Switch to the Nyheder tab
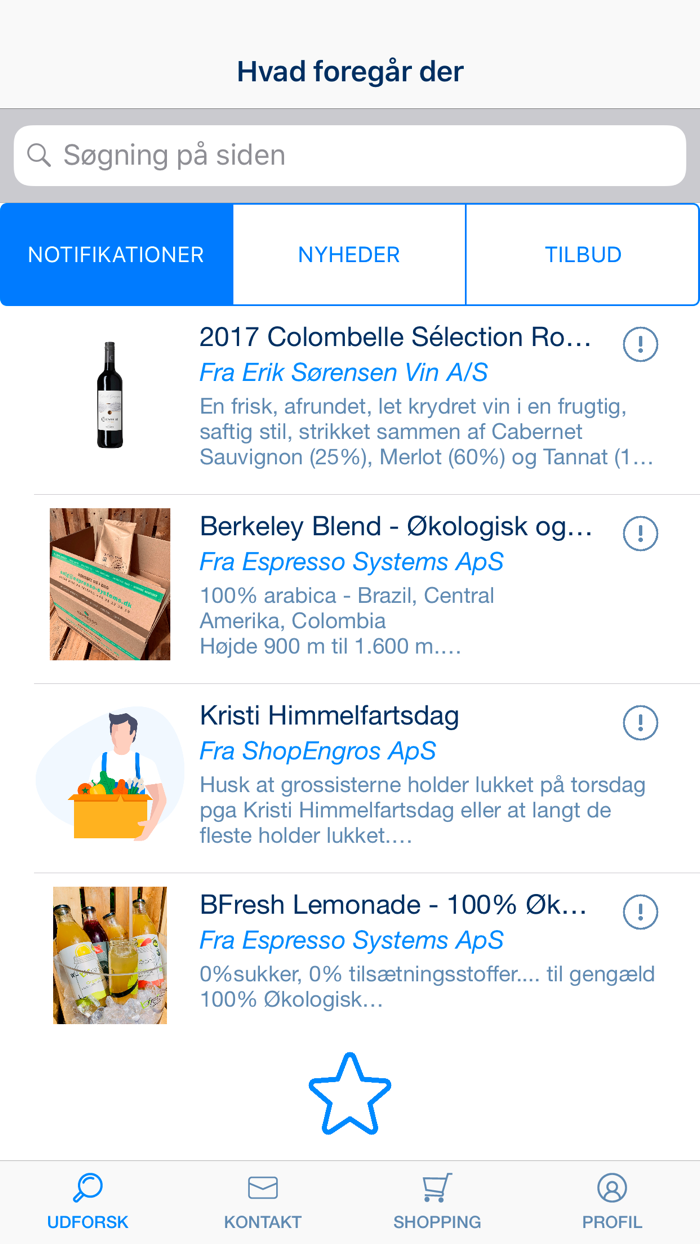Screen dimensions: 700x1244 349,255
